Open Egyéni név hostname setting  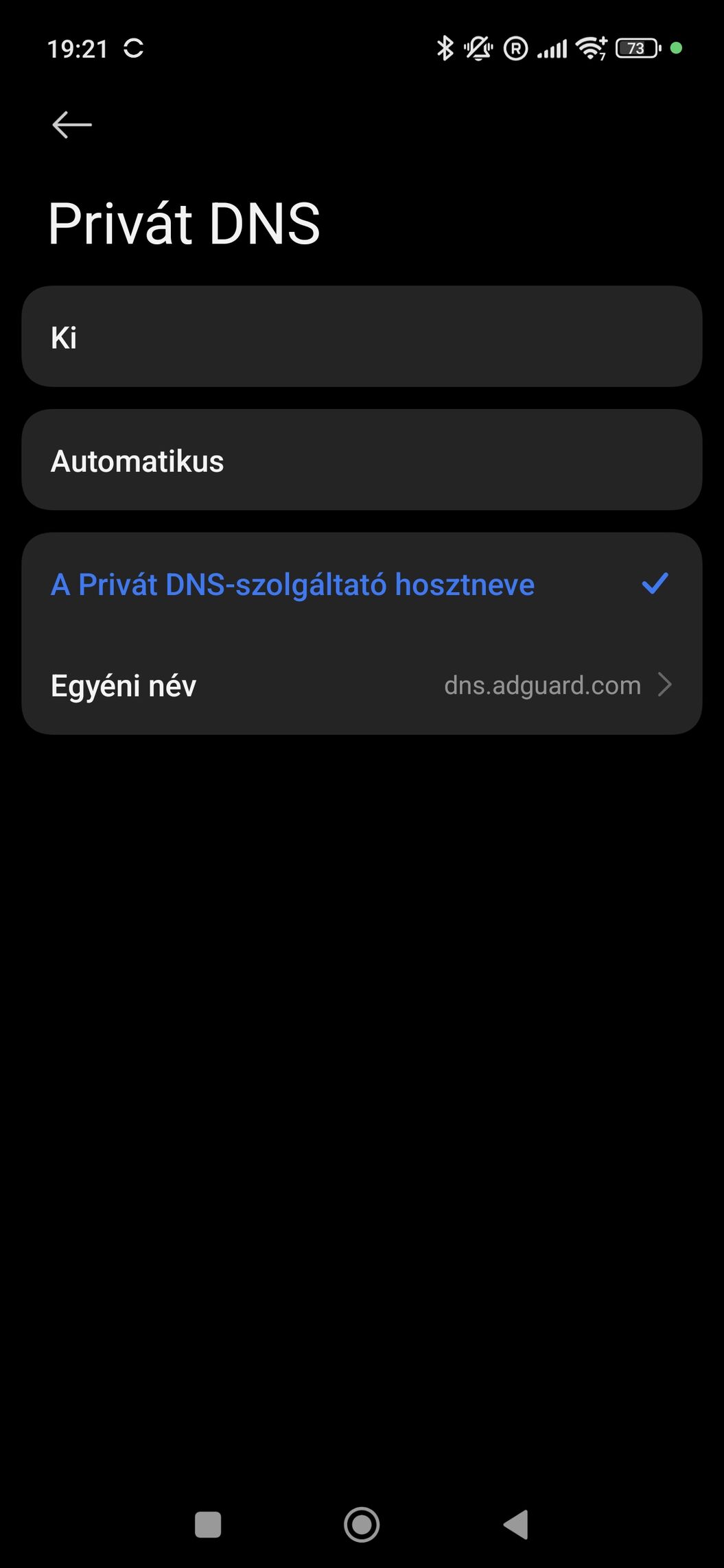(x=362, y=686)
